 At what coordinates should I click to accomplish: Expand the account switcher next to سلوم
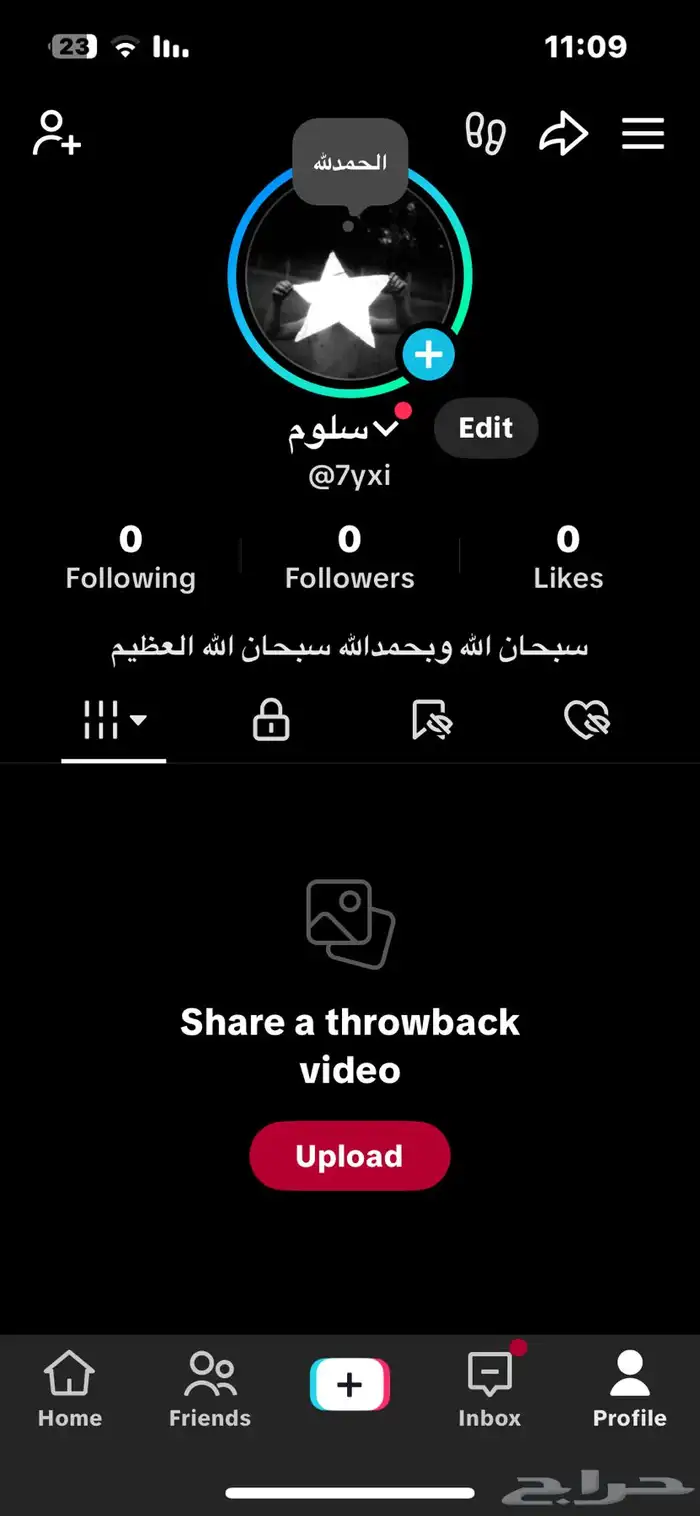(385, 429)
